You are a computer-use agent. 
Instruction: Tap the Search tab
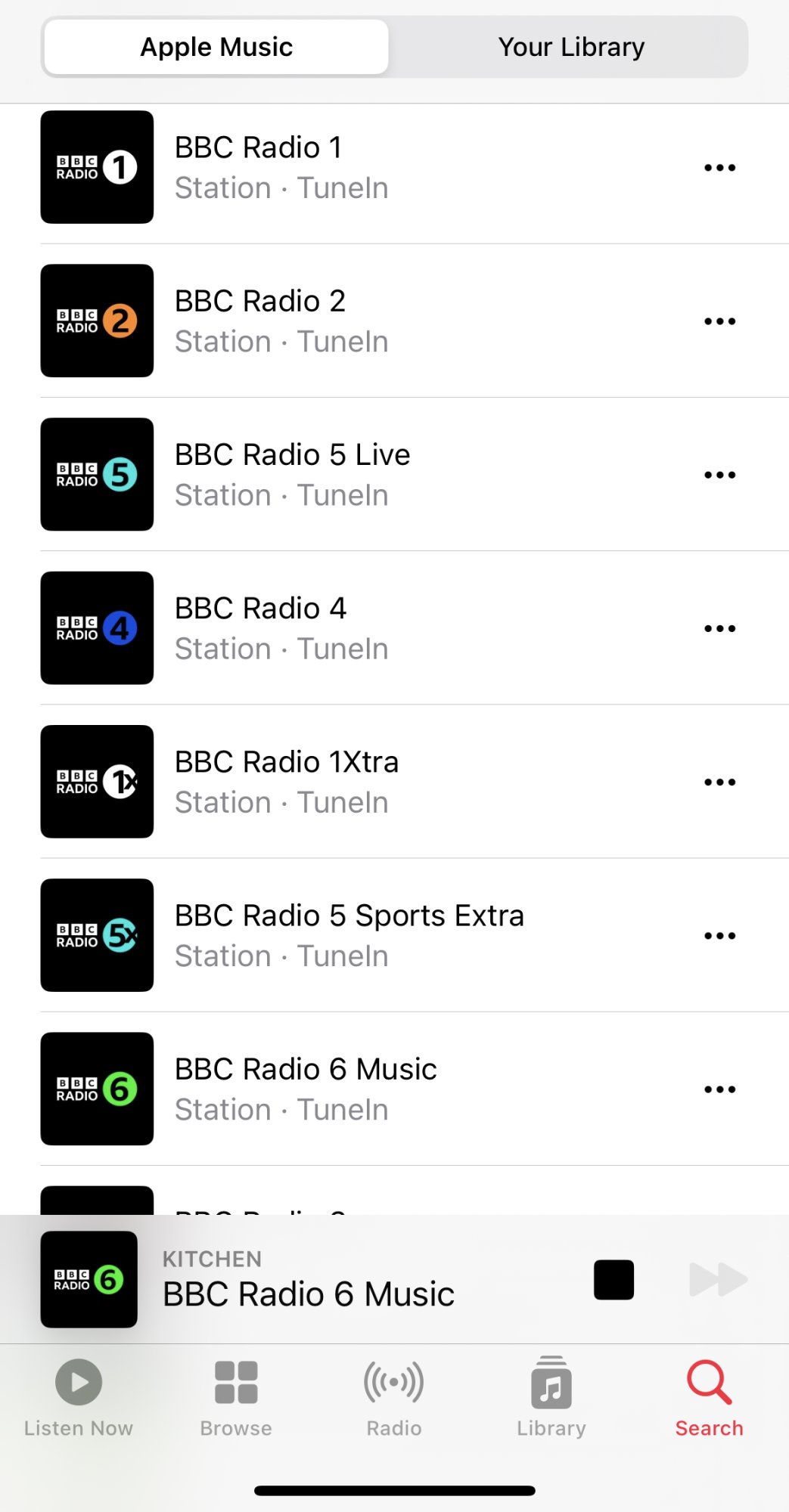(x=709, y=1397)
